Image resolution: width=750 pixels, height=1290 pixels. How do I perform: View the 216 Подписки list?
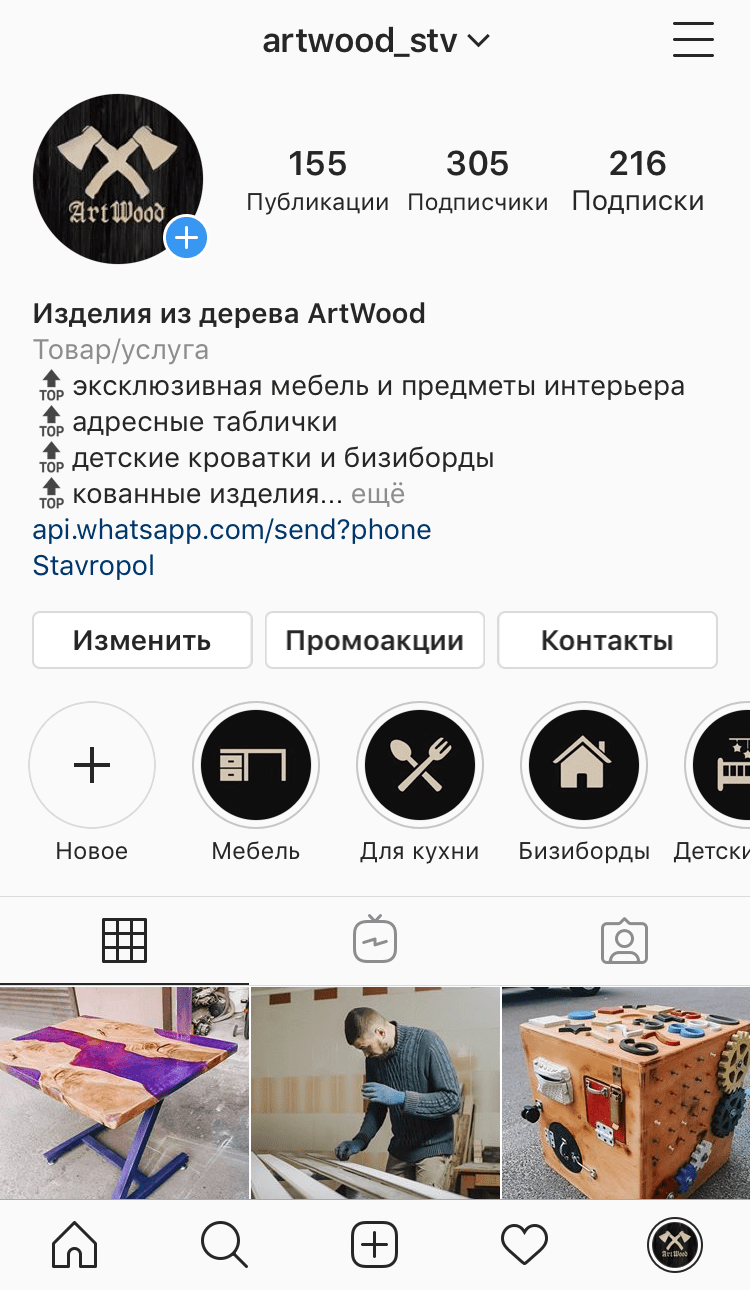tap(638, 180)
